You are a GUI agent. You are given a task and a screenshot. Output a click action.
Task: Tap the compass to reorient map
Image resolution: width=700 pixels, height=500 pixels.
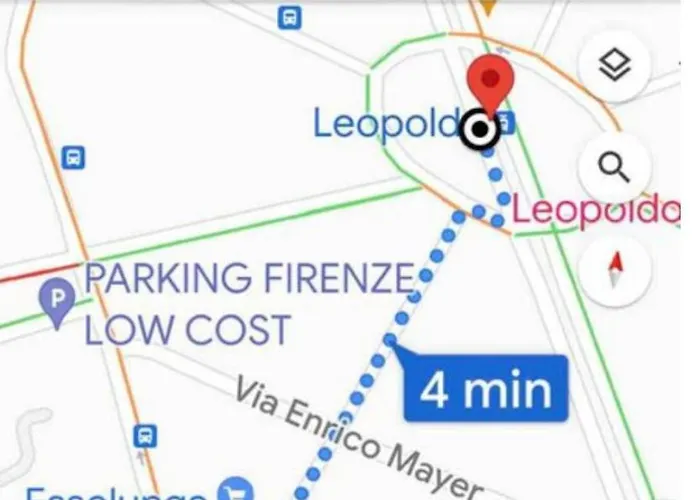point(614,268)
